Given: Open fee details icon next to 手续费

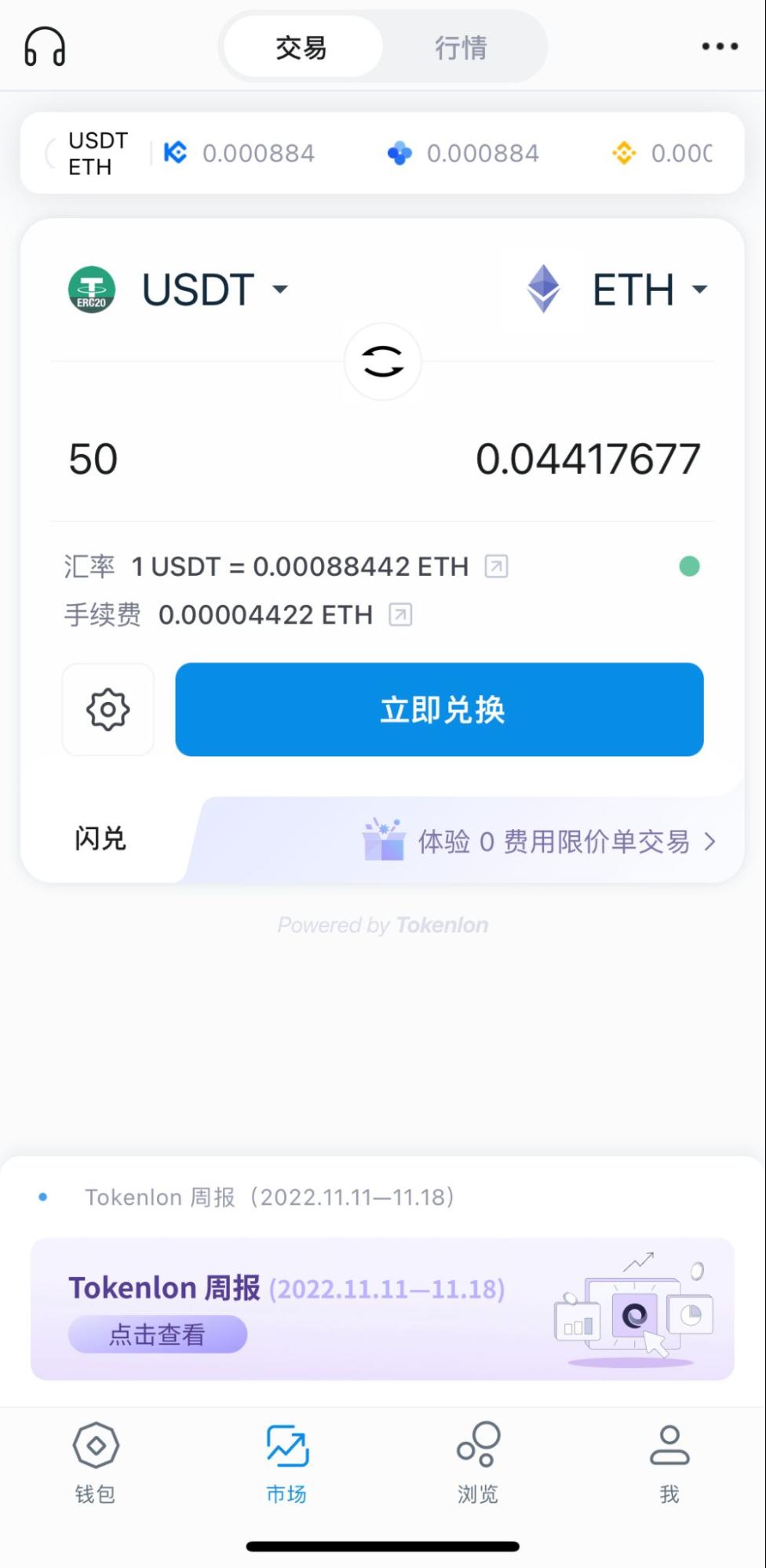Looking at the screenshot, I should pos(400,614).
